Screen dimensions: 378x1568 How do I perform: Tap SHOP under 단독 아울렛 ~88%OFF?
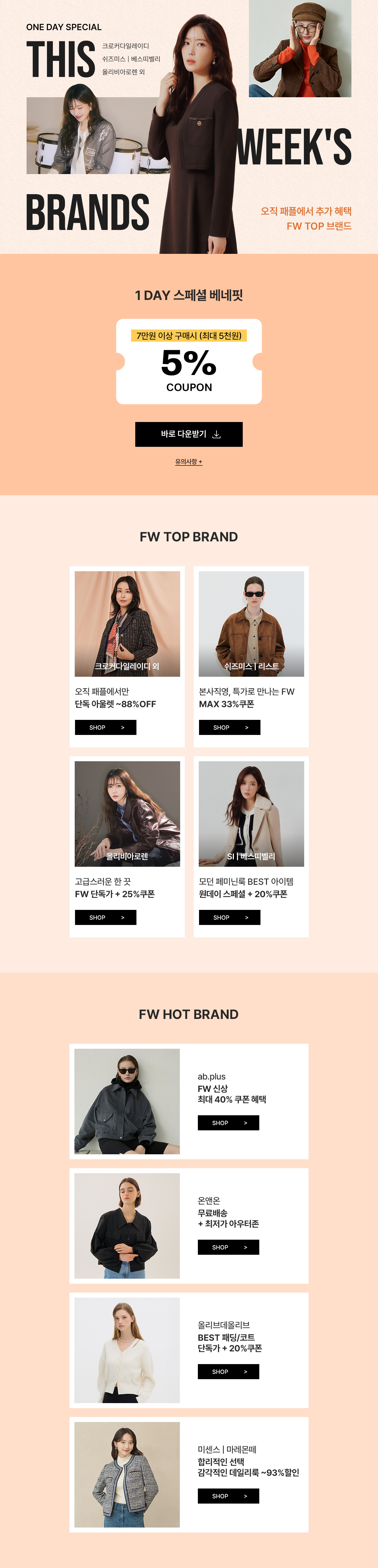(105, 727)
